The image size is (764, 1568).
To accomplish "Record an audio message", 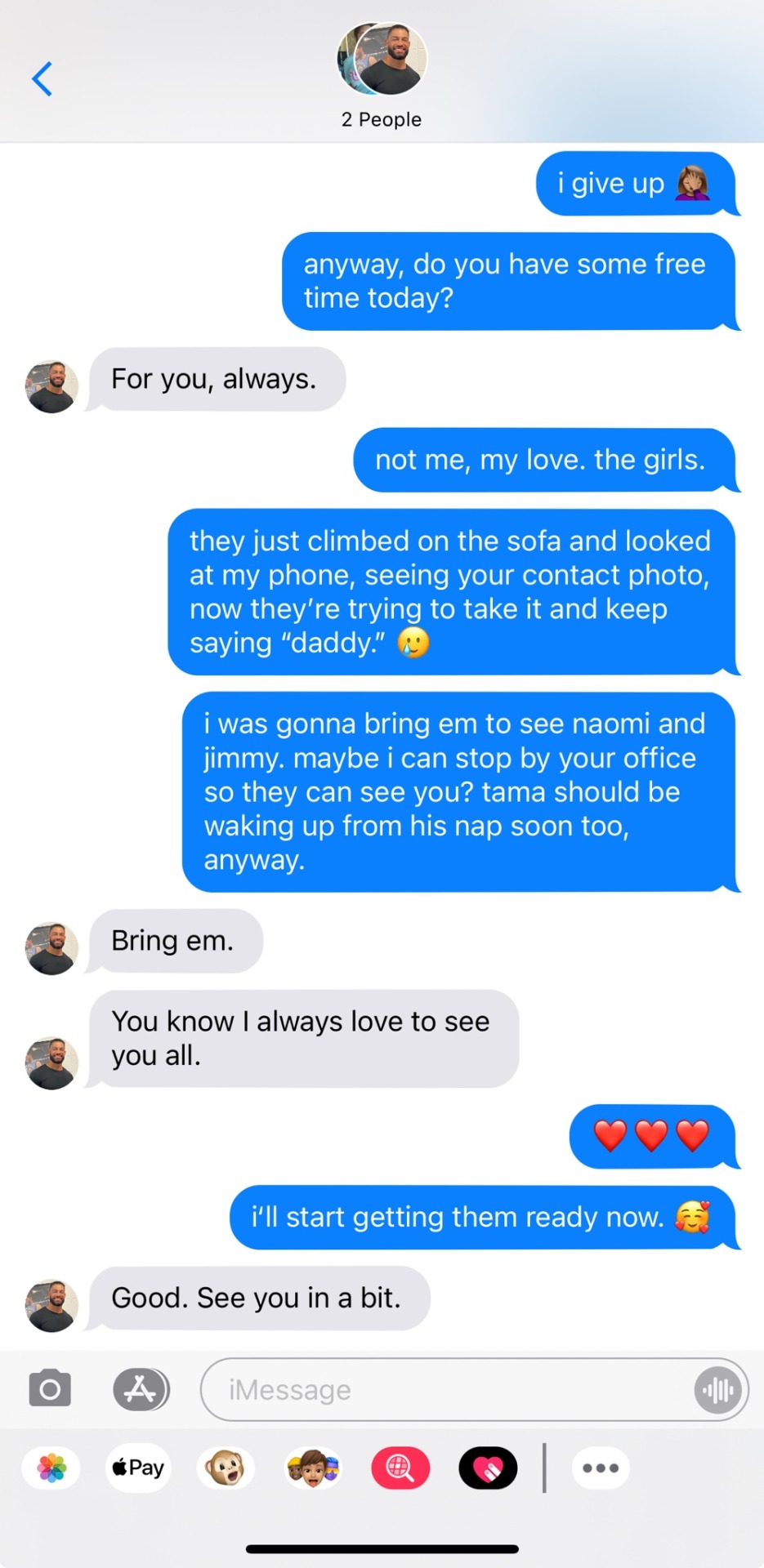I will (x=718, y=1390).
